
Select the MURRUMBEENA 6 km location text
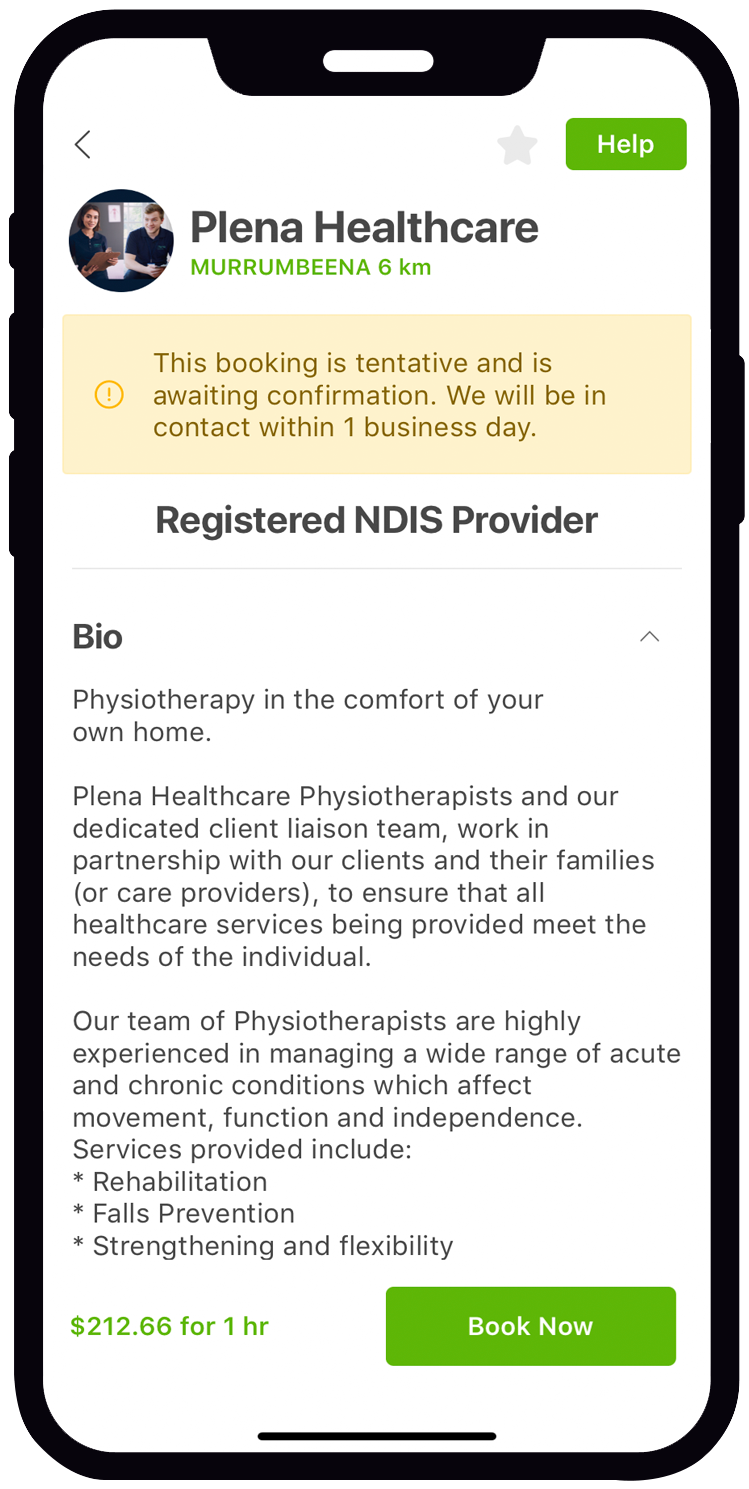(310, 268)
